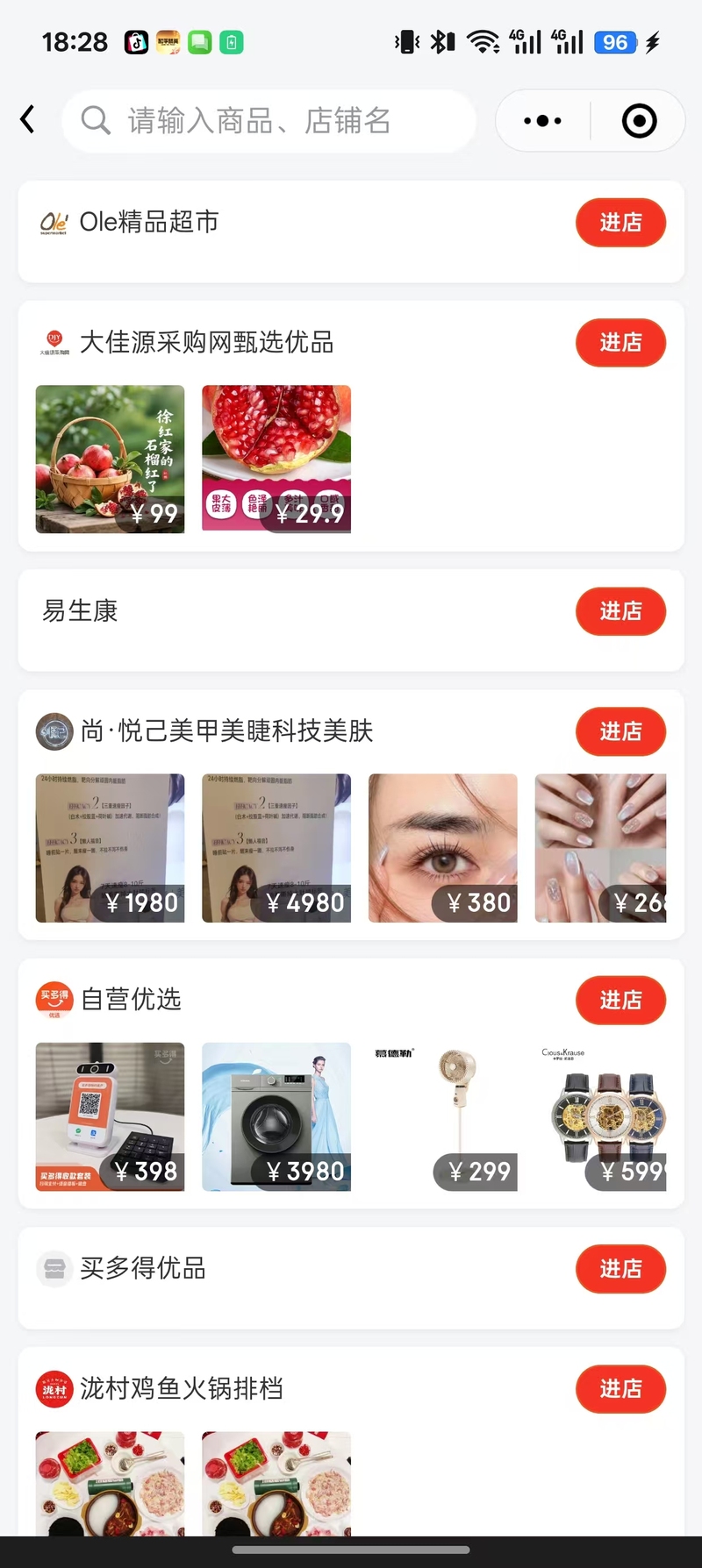702x1568 pixels.
Task: Enter the Ole精品超市 shop
Action: pos(620,223)
